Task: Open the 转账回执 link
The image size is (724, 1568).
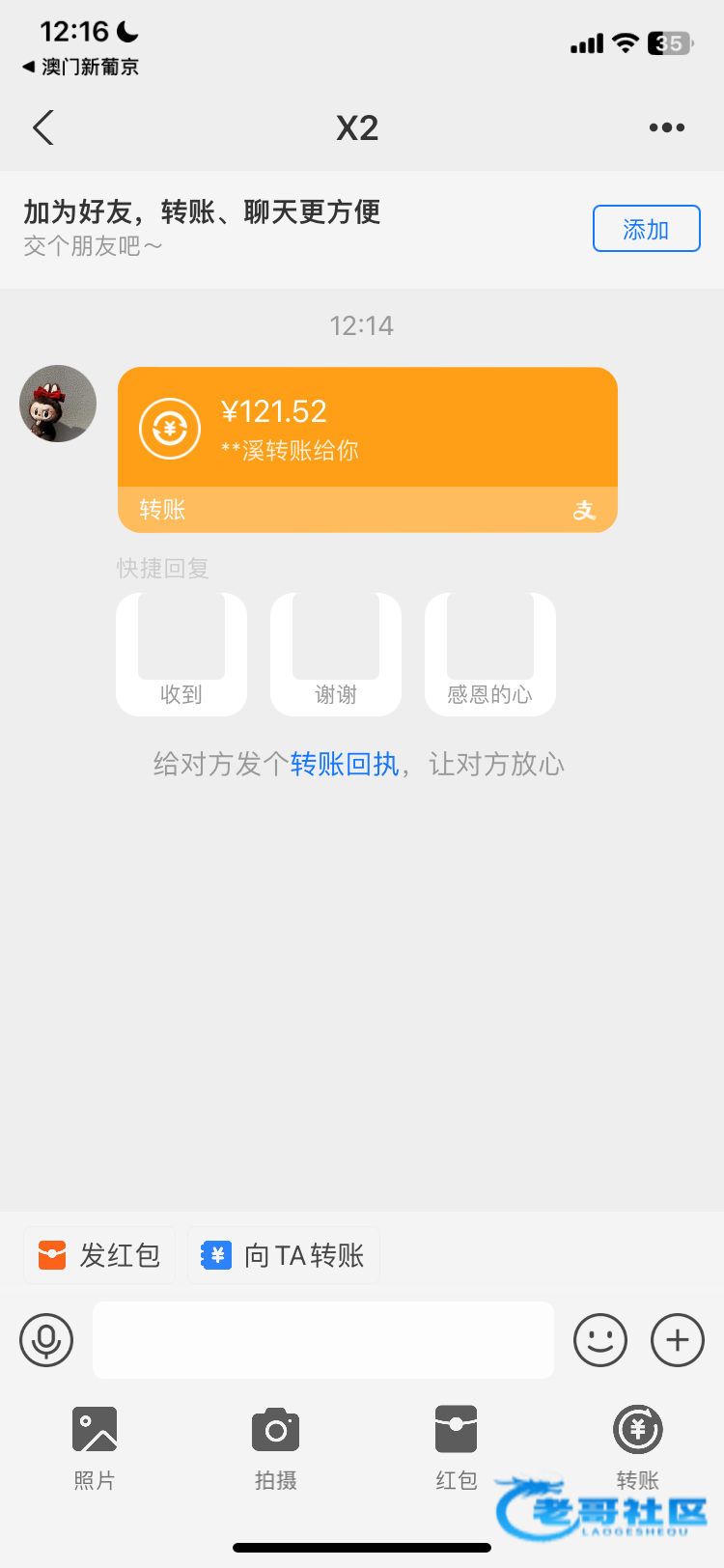Action: coord(345,765)
